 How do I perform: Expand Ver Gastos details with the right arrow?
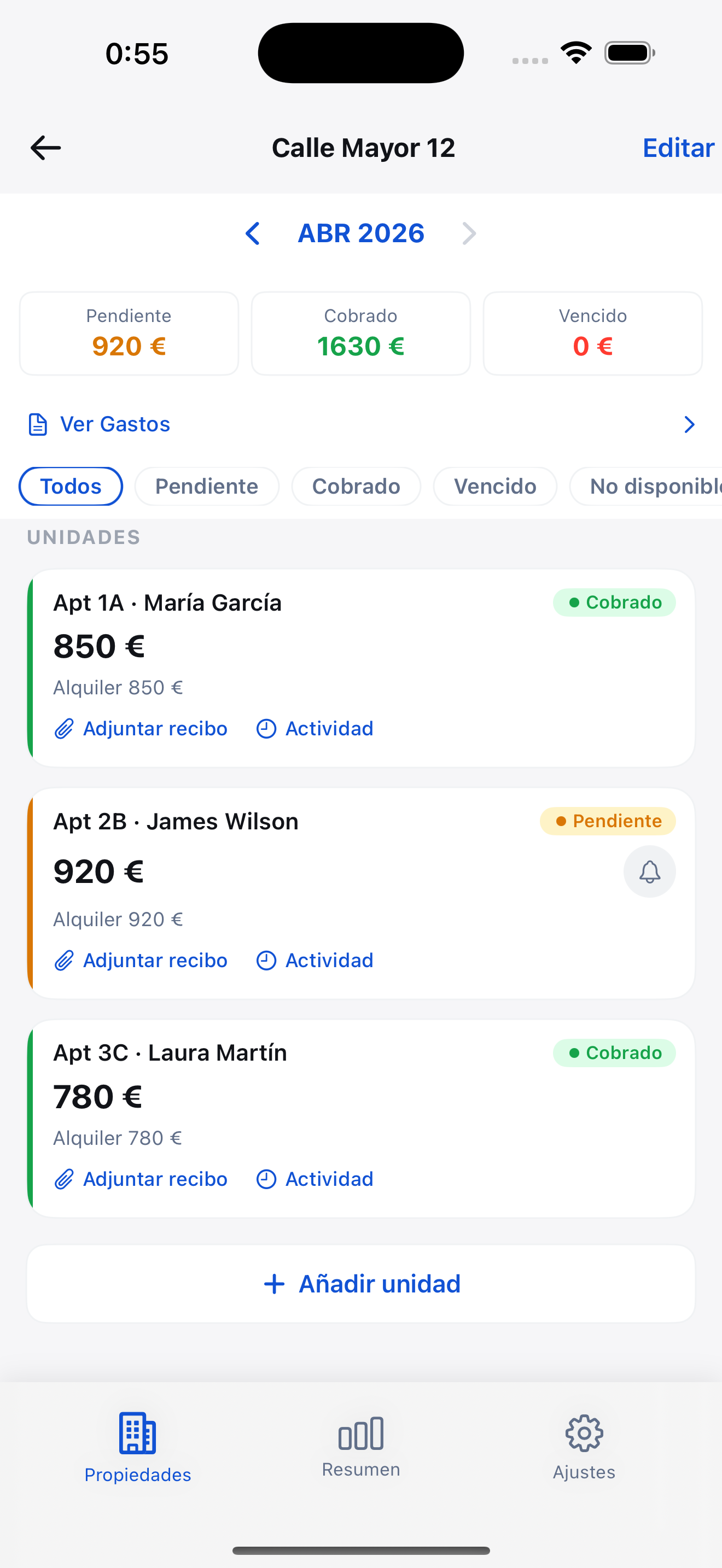[x=689, y=424]
